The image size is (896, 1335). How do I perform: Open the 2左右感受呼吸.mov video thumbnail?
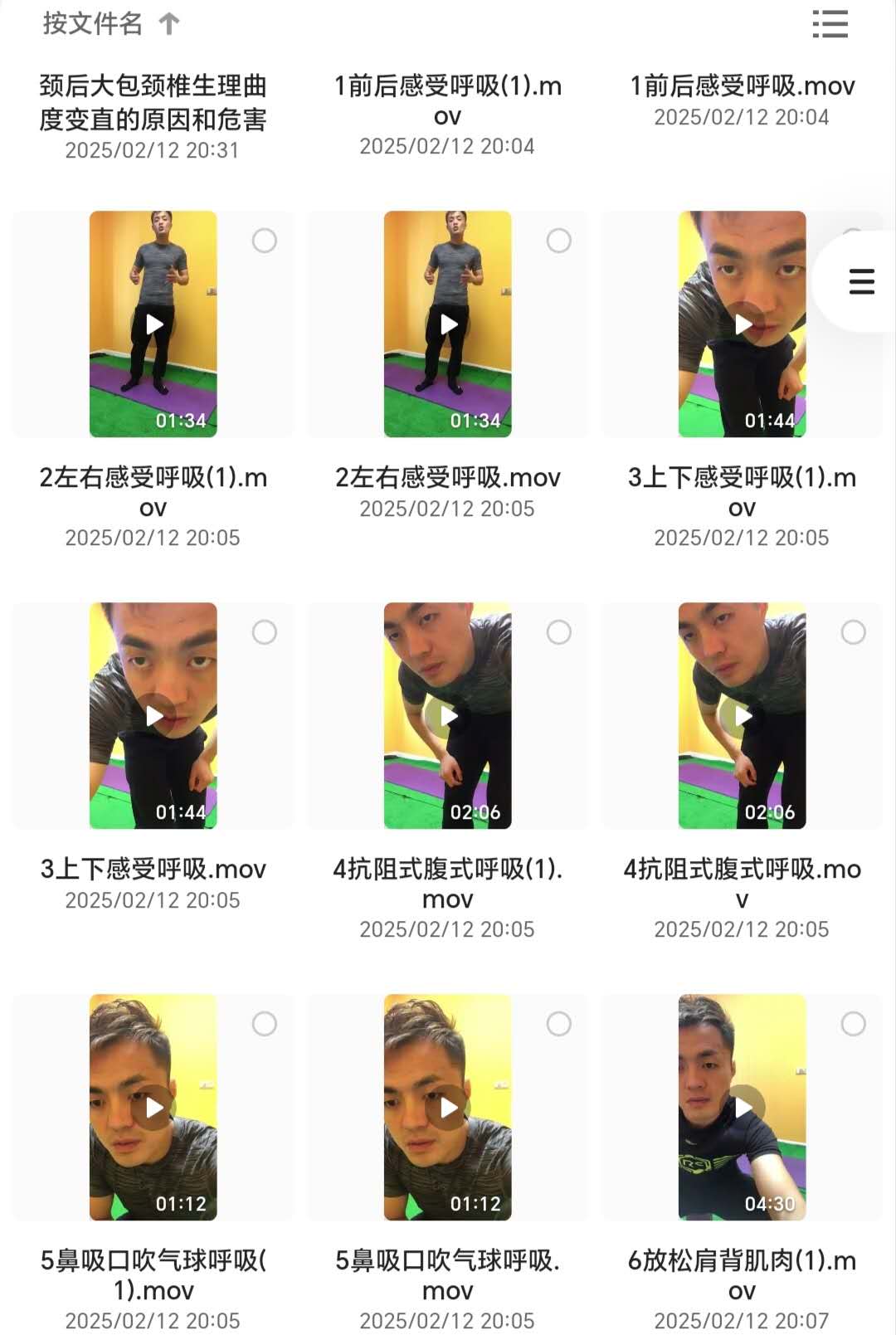click(x=448, y=325)
